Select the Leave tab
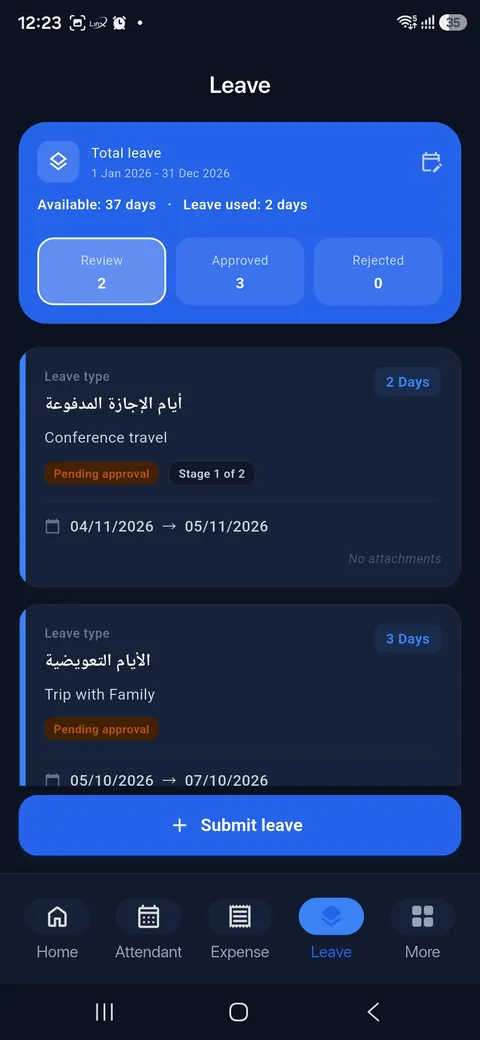The height and width of the screenshot is (1040, 480). pyautogui.click(x=331, y=929)
